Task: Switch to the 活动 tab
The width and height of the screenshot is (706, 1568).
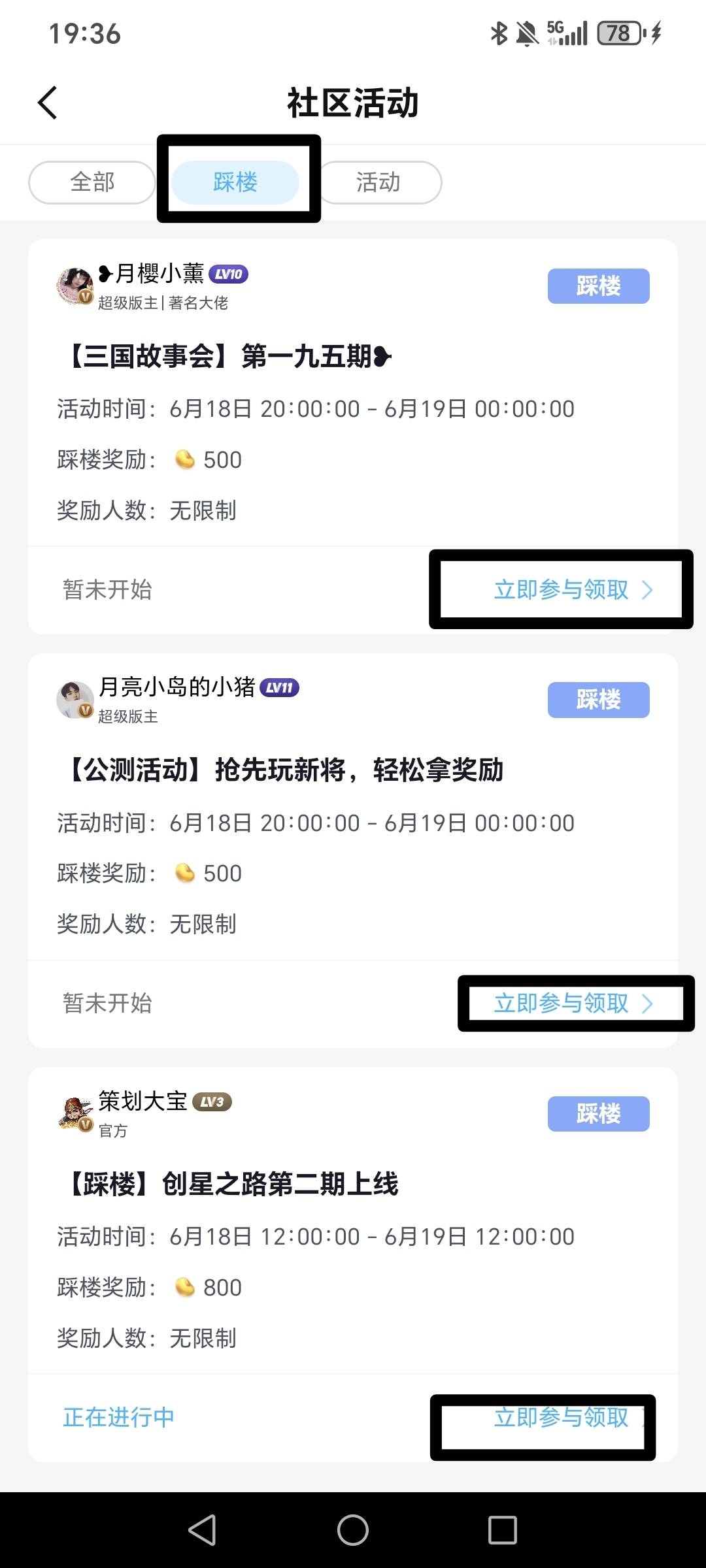Action: pyautogui.click(x=378, y=182)
